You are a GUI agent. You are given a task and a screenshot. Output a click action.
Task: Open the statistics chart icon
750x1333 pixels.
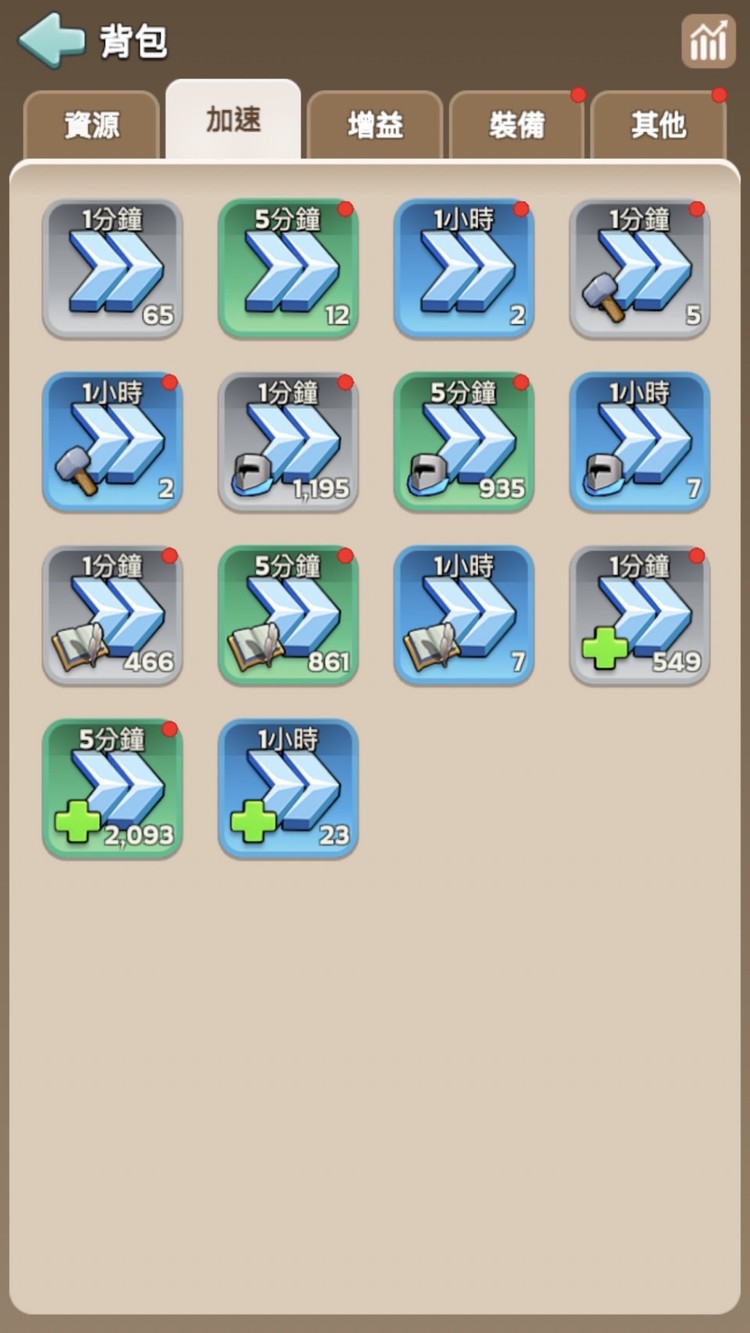pos(708,41)
